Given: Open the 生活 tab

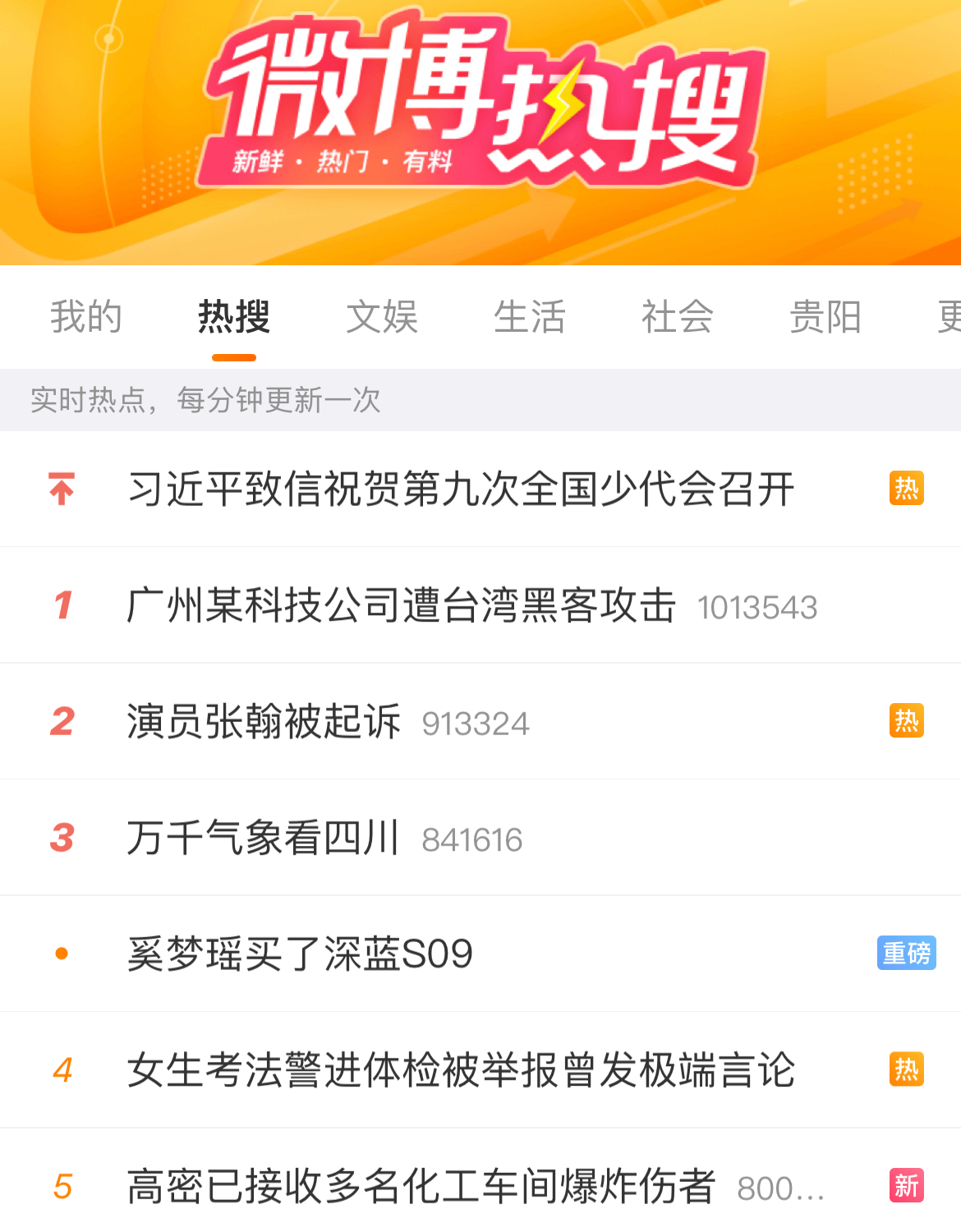Looking at the screenshot, I should coord(530,317).
